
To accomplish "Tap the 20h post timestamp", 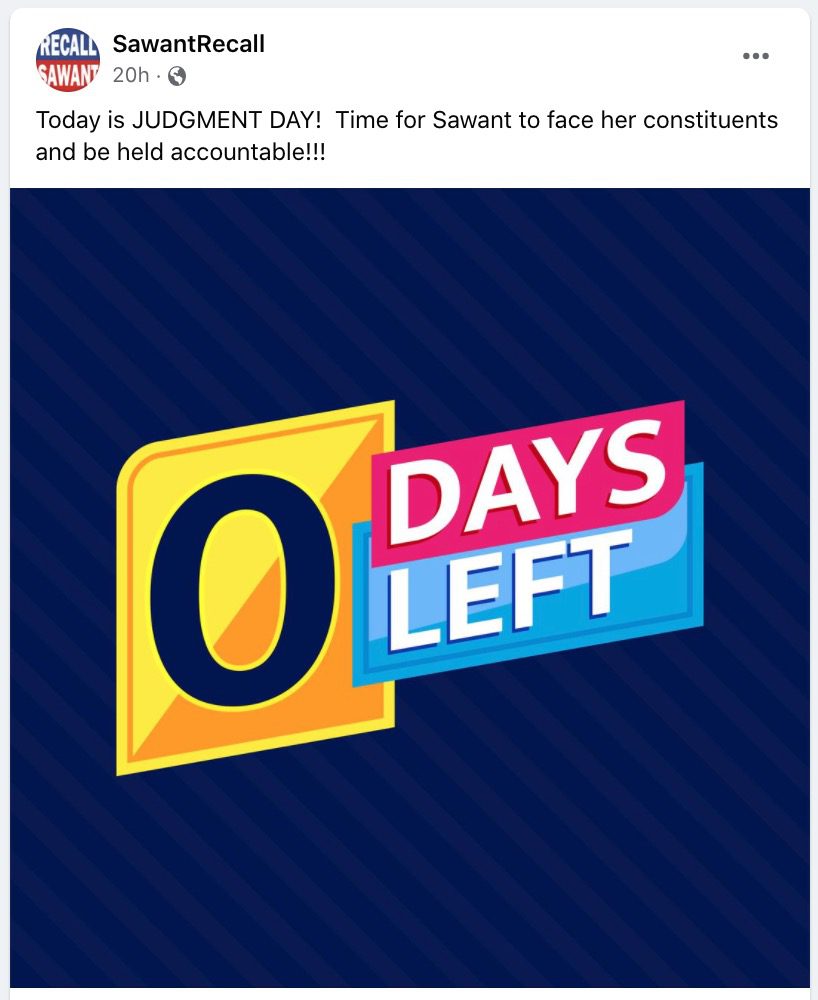I will 129,75.
